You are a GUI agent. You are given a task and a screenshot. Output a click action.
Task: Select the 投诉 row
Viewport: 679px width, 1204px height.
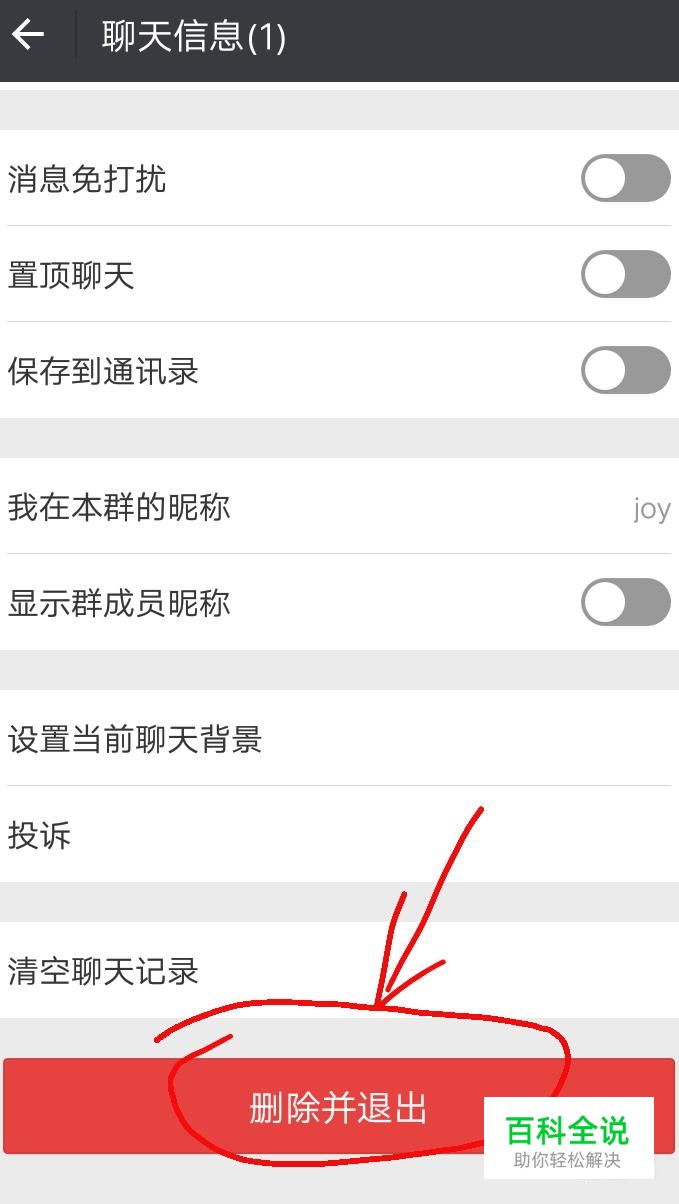(339, 835)
